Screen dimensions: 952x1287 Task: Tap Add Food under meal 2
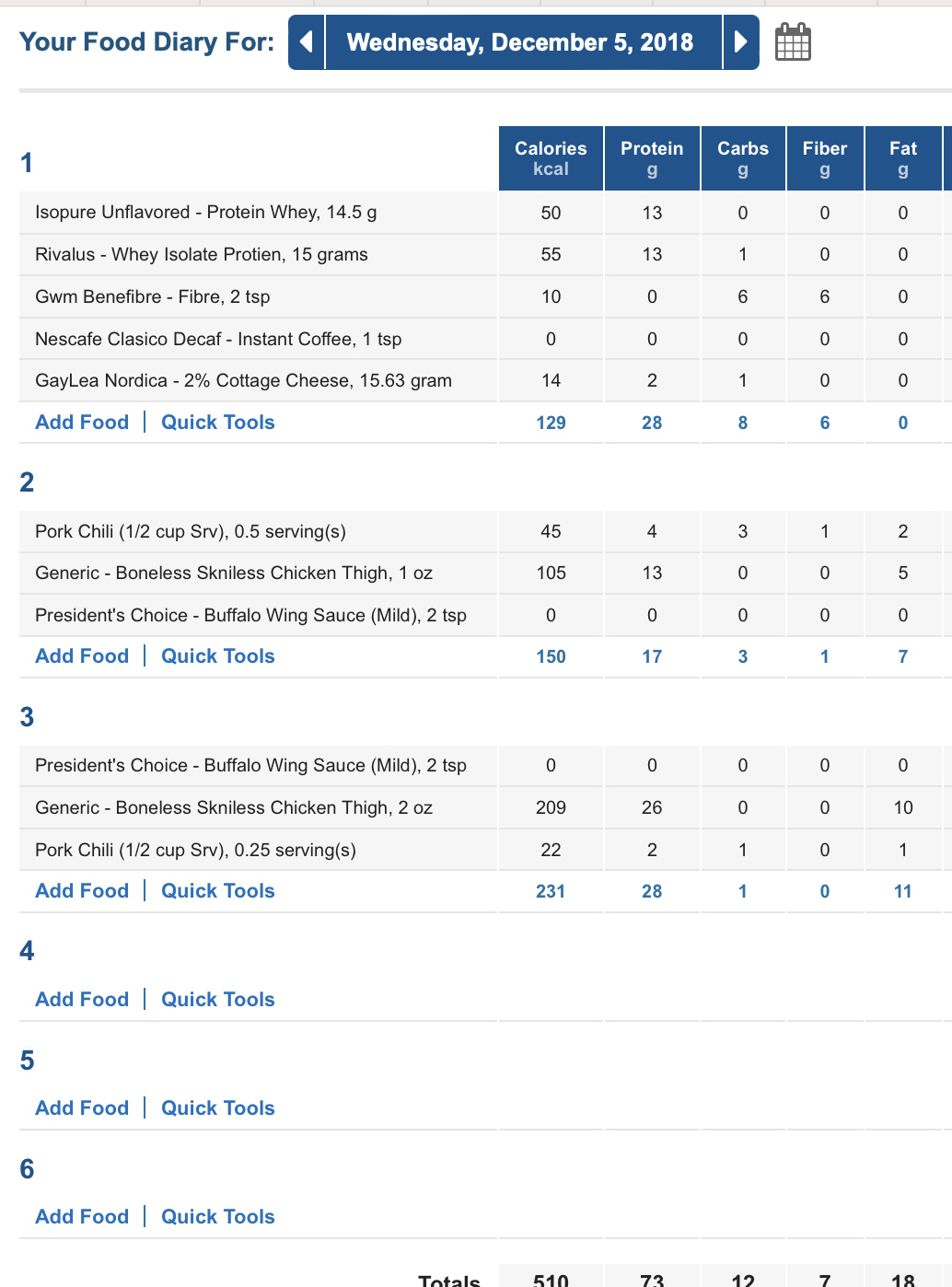point(82,656)
